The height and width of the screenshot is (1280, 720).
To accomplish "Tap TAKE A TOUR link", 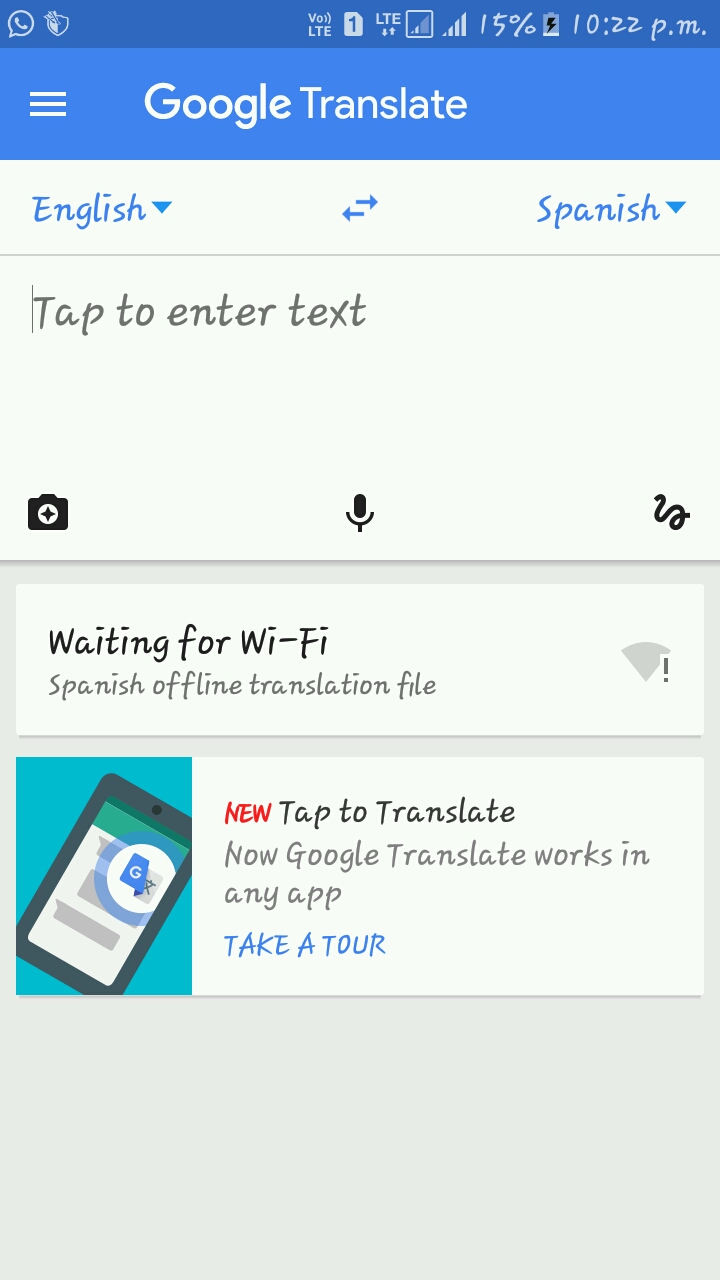I will 305,945.
